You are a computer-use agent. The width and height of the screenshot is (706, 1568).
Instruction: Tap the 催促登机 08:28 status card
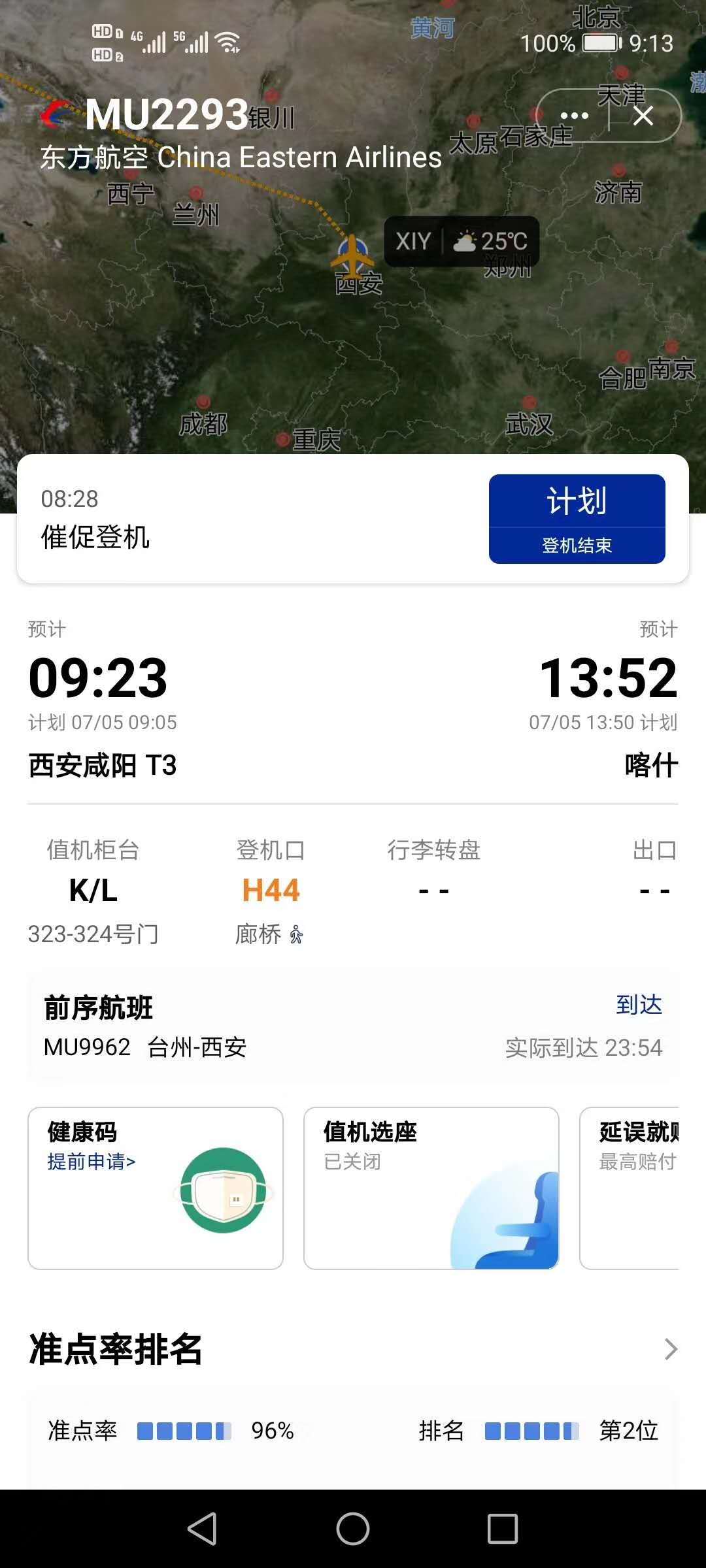tap(248, 519)
